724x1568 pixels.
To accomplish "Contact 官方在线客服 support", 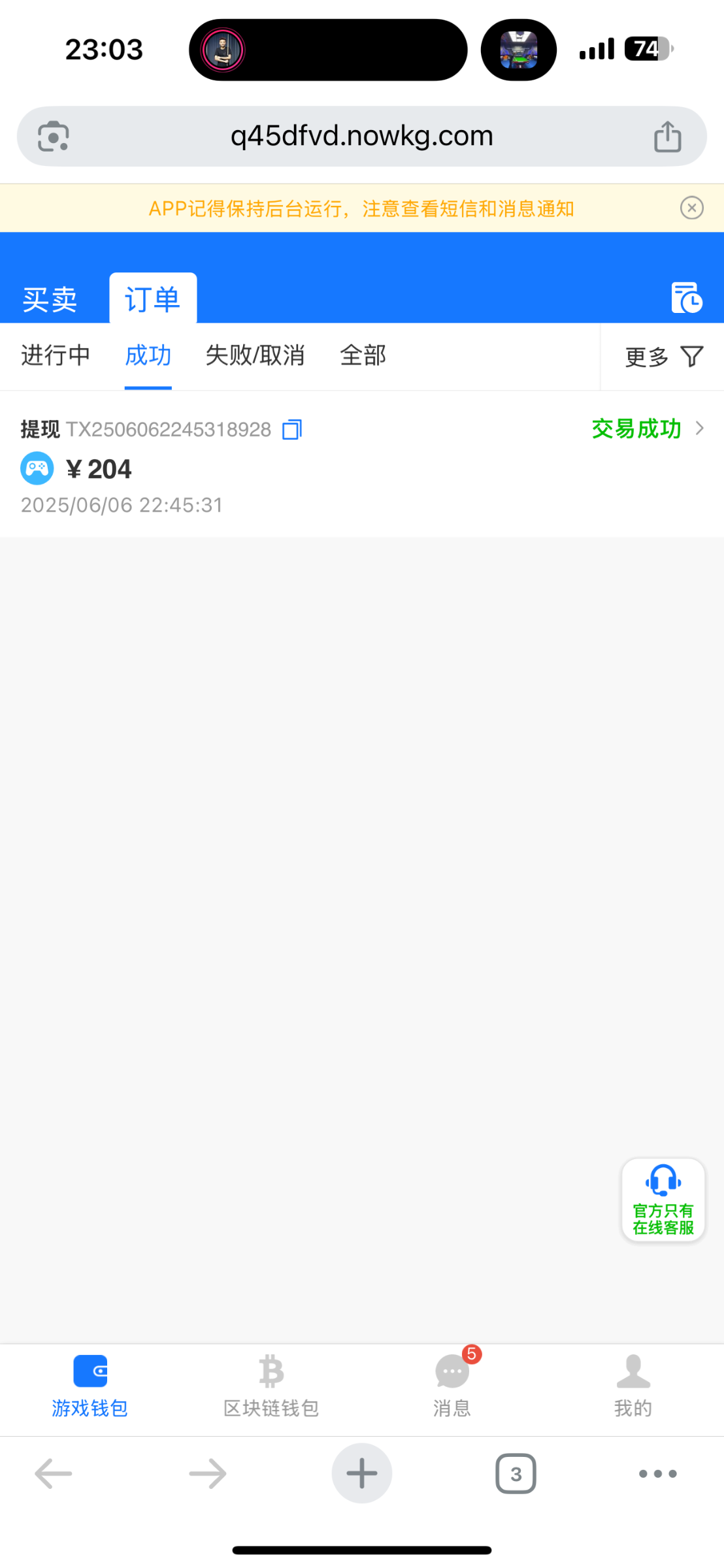I will click(x=663, y=1200).
